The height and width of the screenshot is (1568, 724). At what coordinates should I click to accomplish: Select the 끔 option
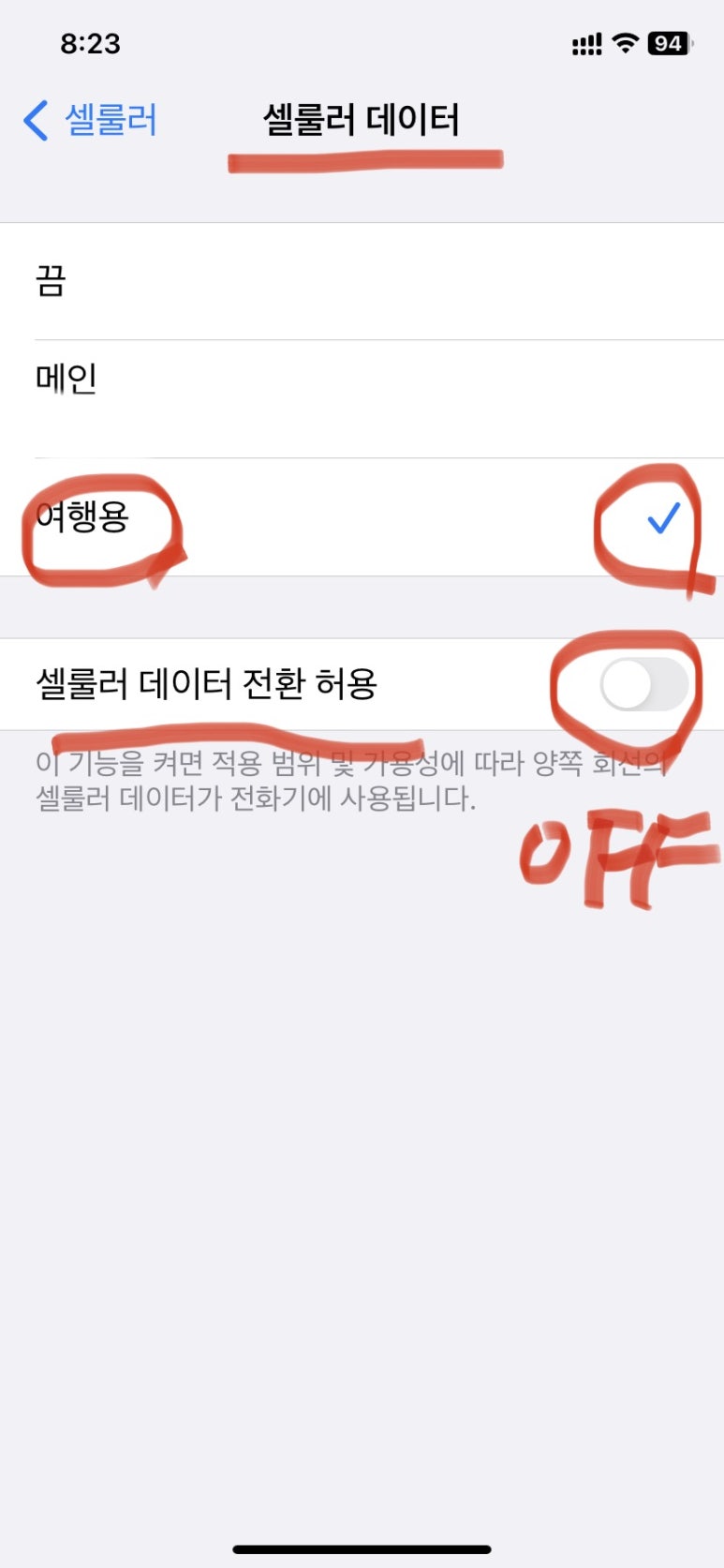(362, 281)
